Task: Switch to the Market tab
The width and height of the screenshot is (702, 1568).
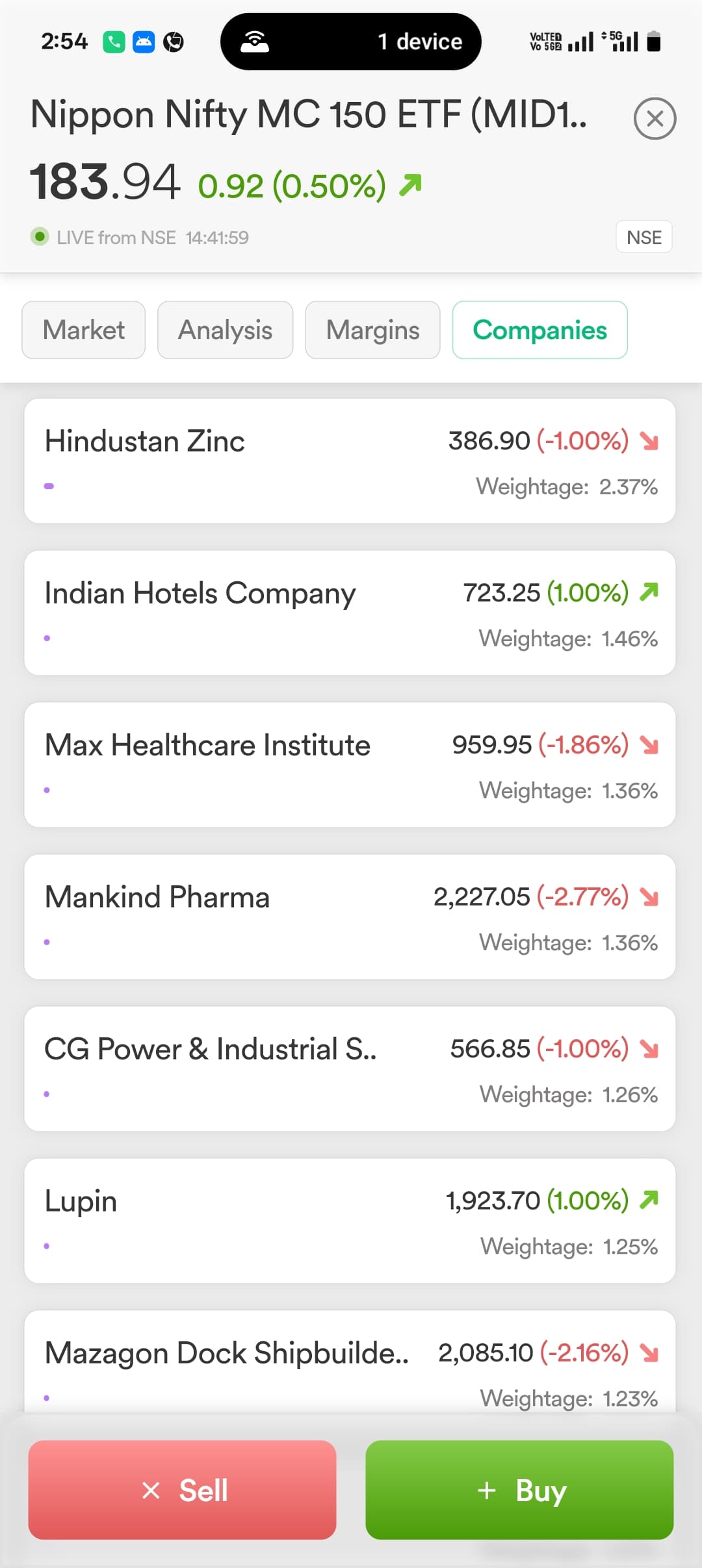Action: point(83,330)
